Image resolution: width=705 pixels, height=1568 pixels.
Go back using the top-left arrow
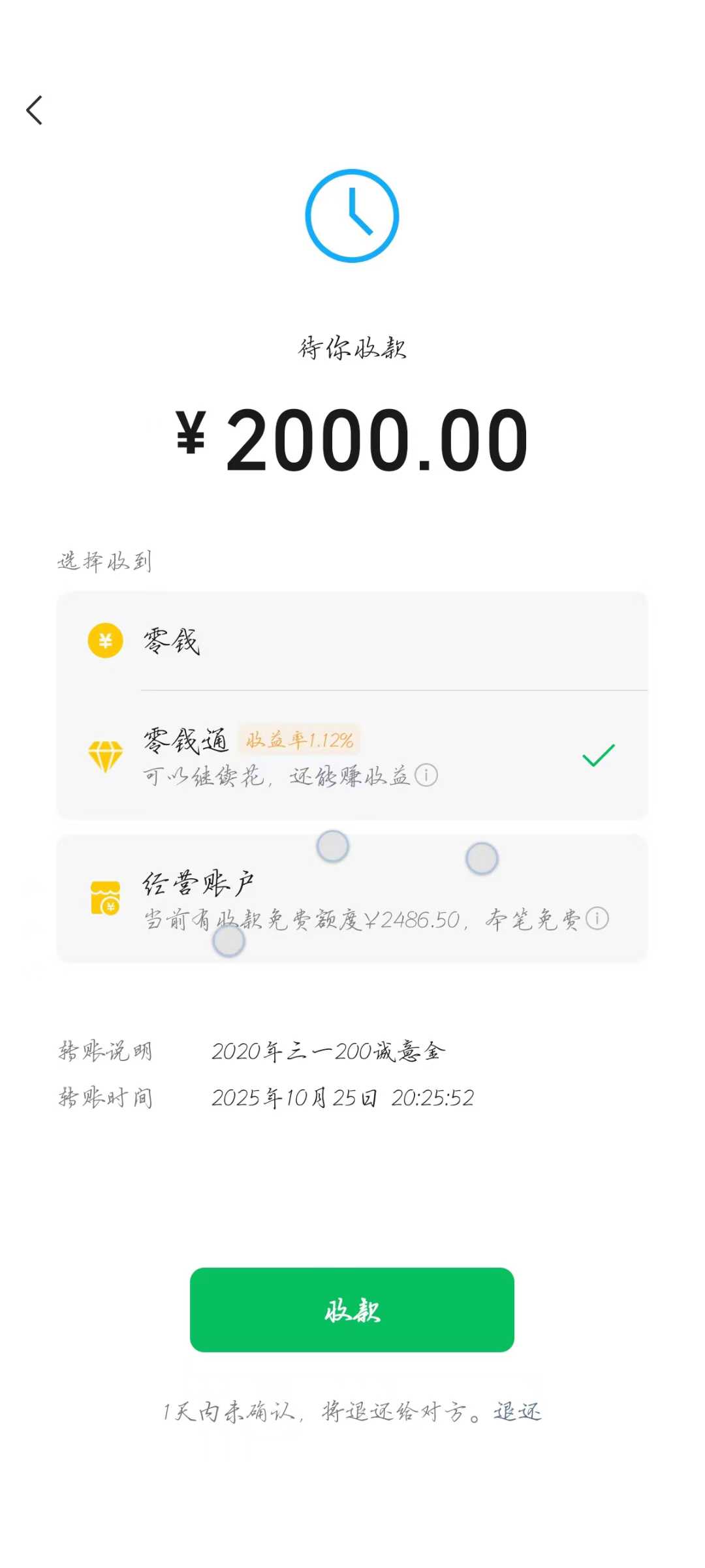(x=35, y=110)
